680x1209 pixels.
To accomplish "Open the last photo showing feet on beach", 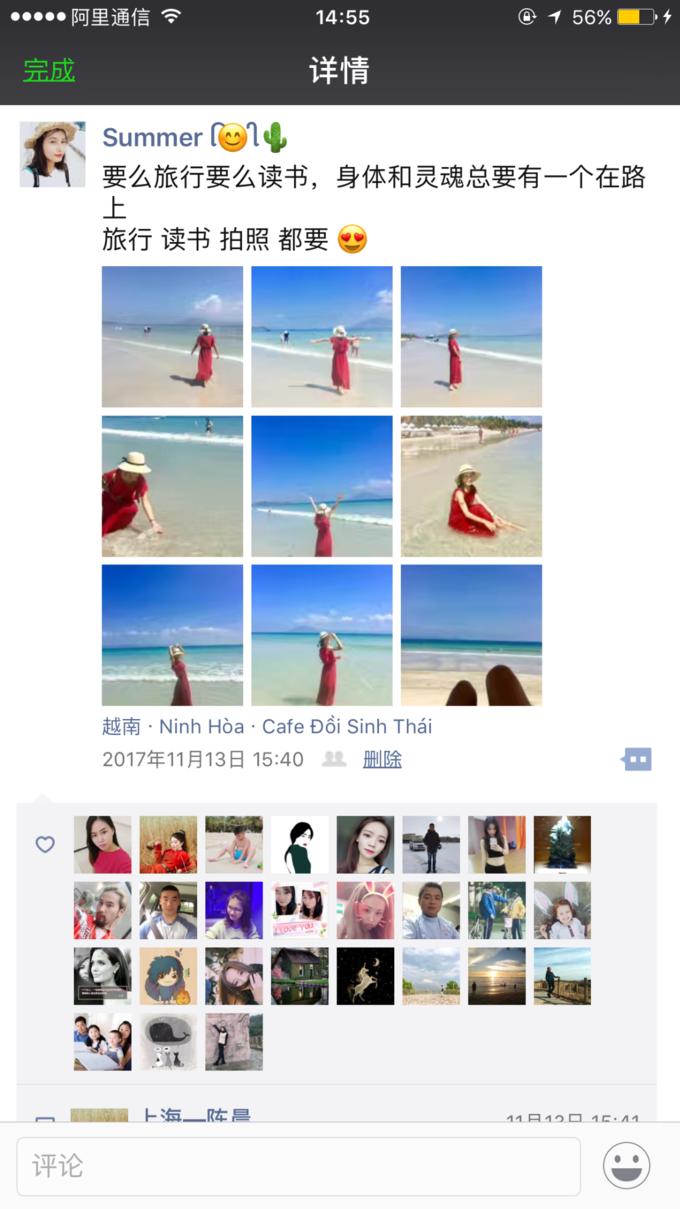I will (x=471, y=635).
